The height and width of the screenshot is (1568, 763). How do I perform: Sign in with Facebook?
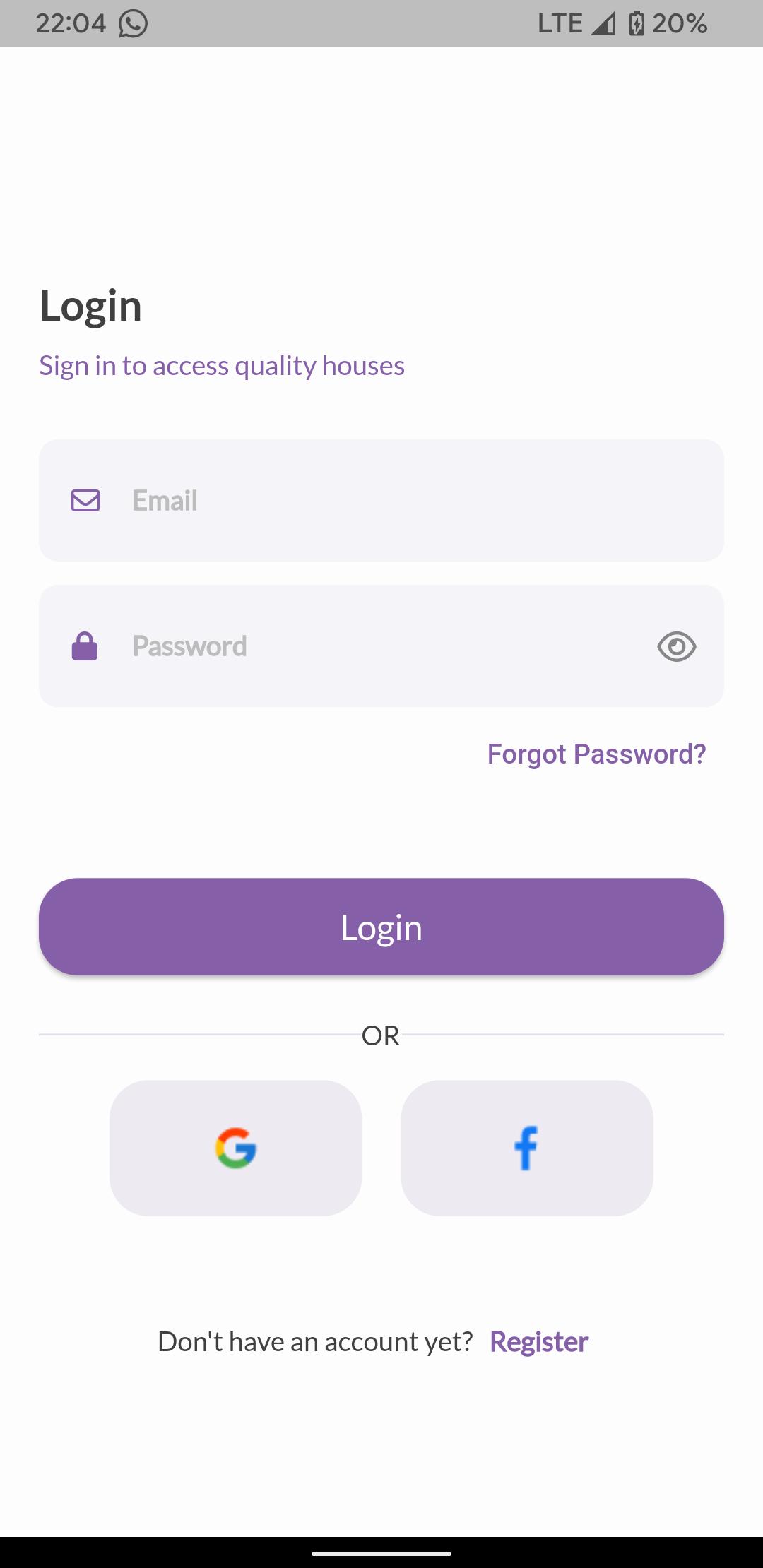pyautogui.click(x=527, y=1148)
